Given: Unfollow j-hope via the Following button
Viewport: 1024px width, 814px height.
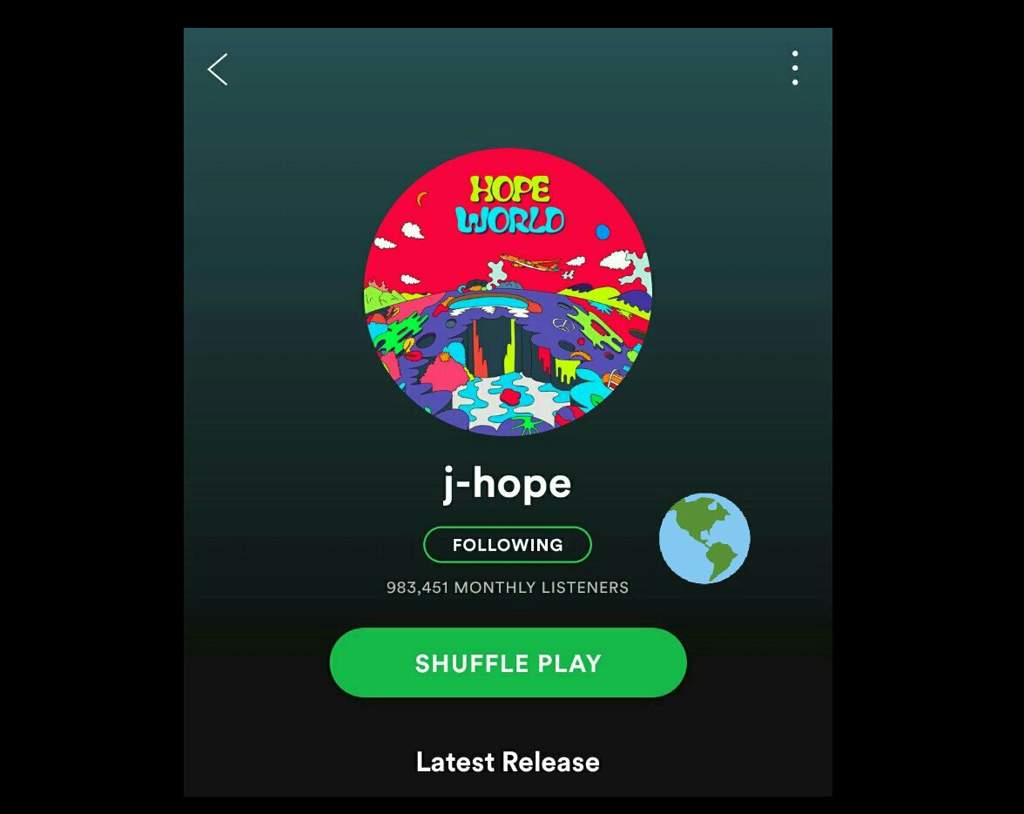Looking at the screenshot, I should 507,545.
